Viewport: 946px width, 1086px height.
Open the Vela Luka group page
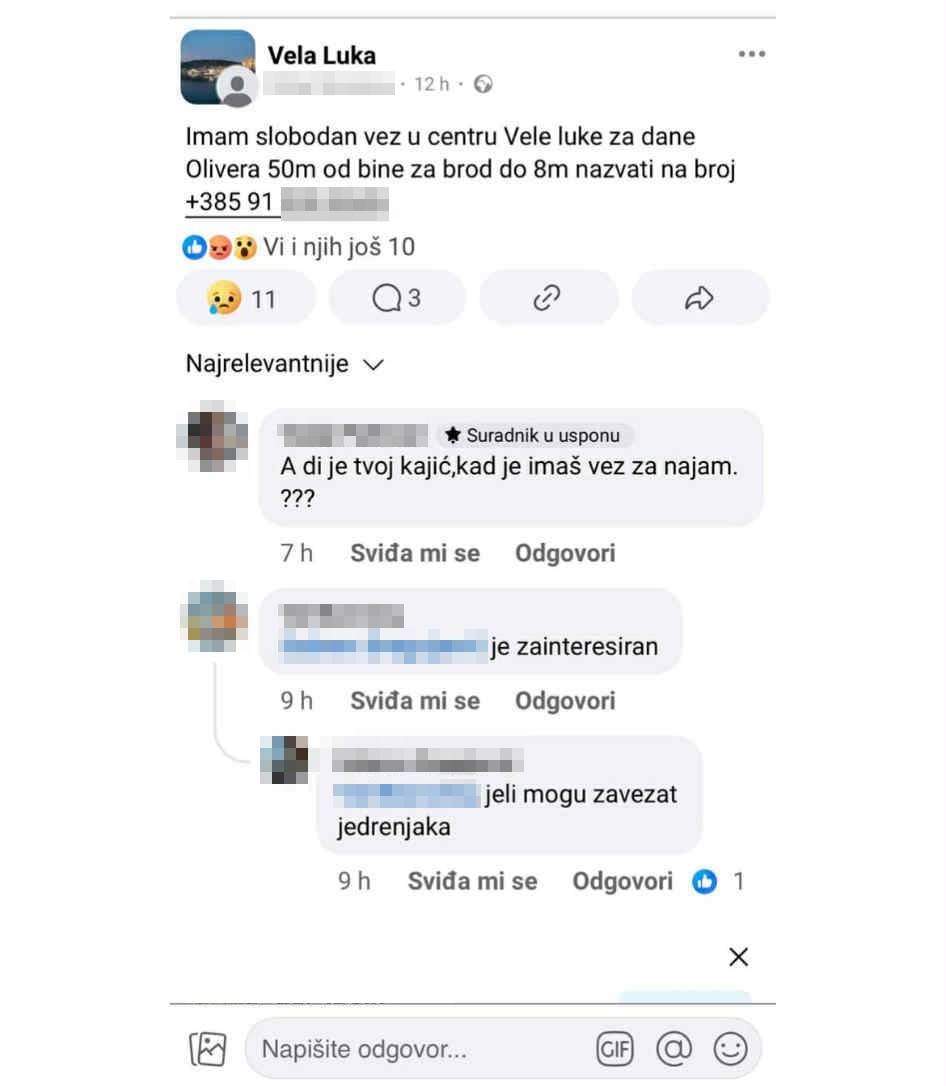coord(321,55)
